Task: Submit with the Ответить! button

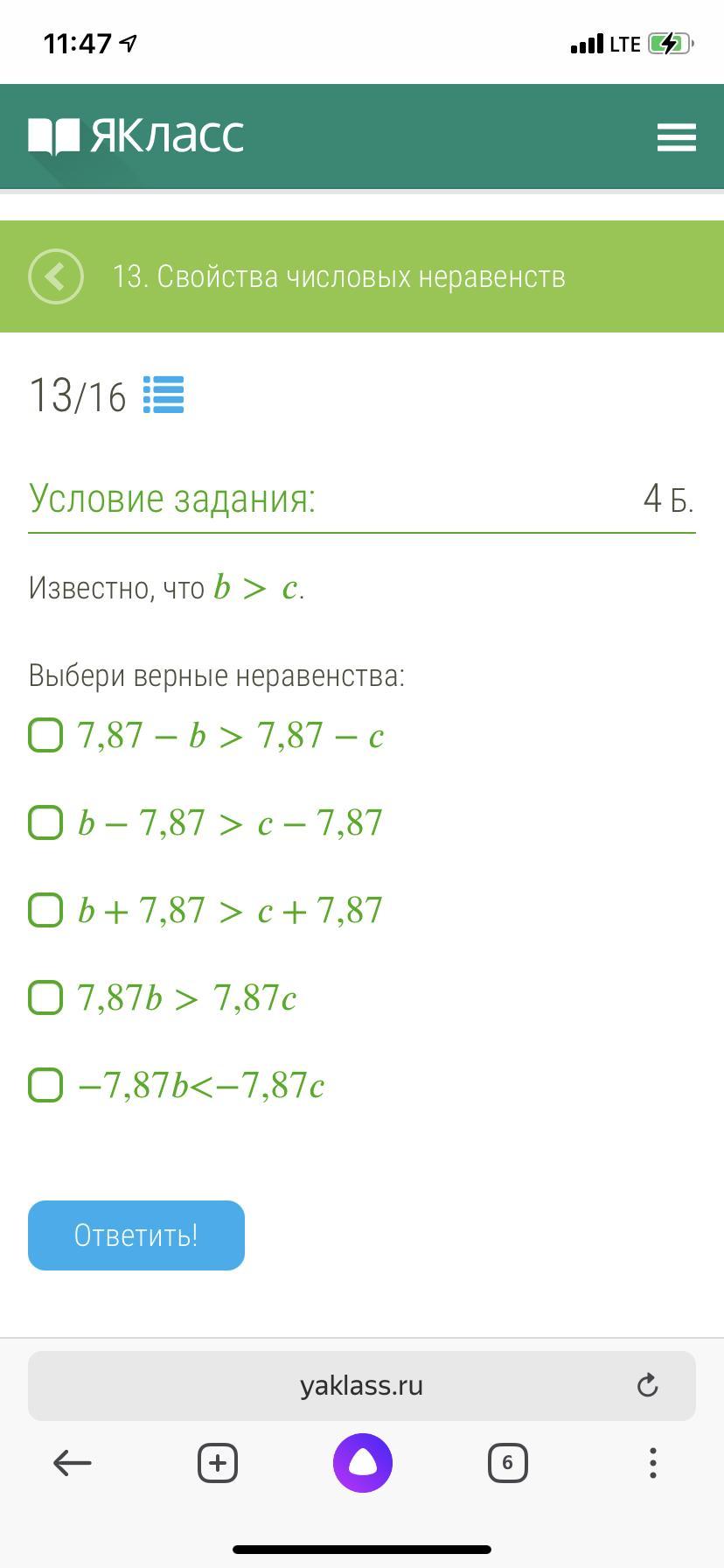Action: (136, 1235)
